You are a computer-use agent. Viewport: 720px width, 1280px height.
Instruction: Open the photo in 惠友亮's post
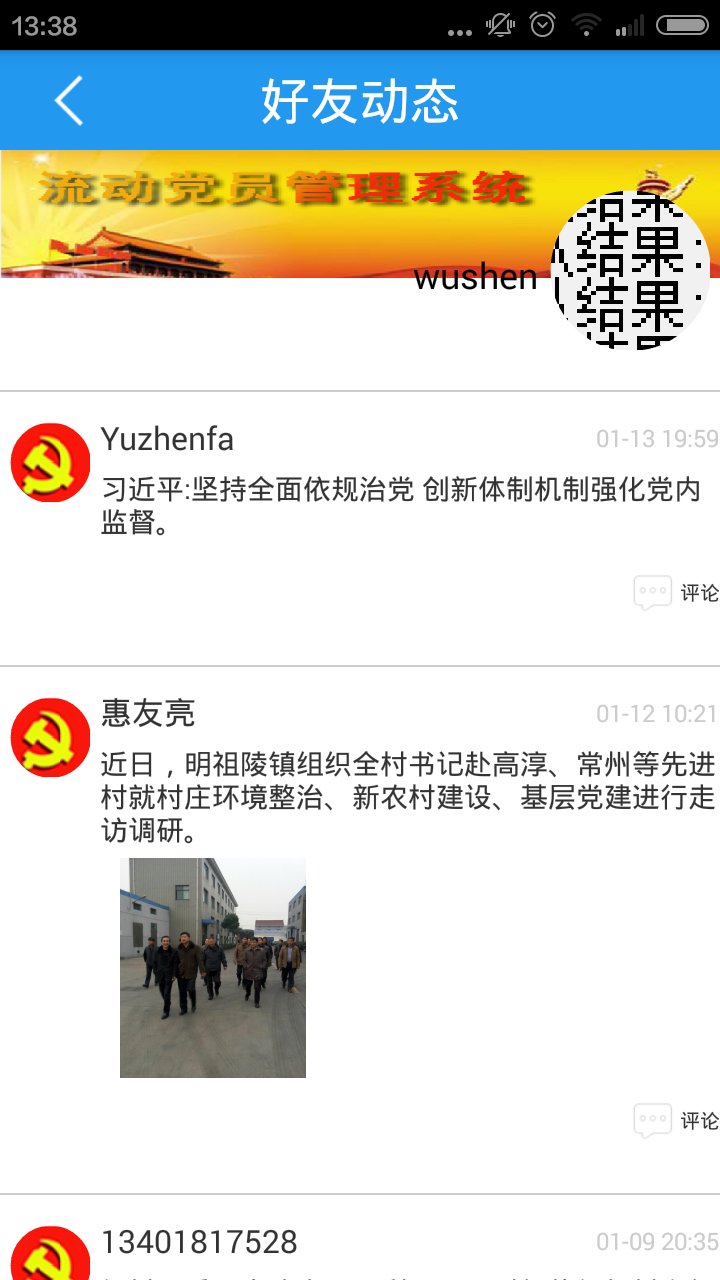(x=213, y=967)
